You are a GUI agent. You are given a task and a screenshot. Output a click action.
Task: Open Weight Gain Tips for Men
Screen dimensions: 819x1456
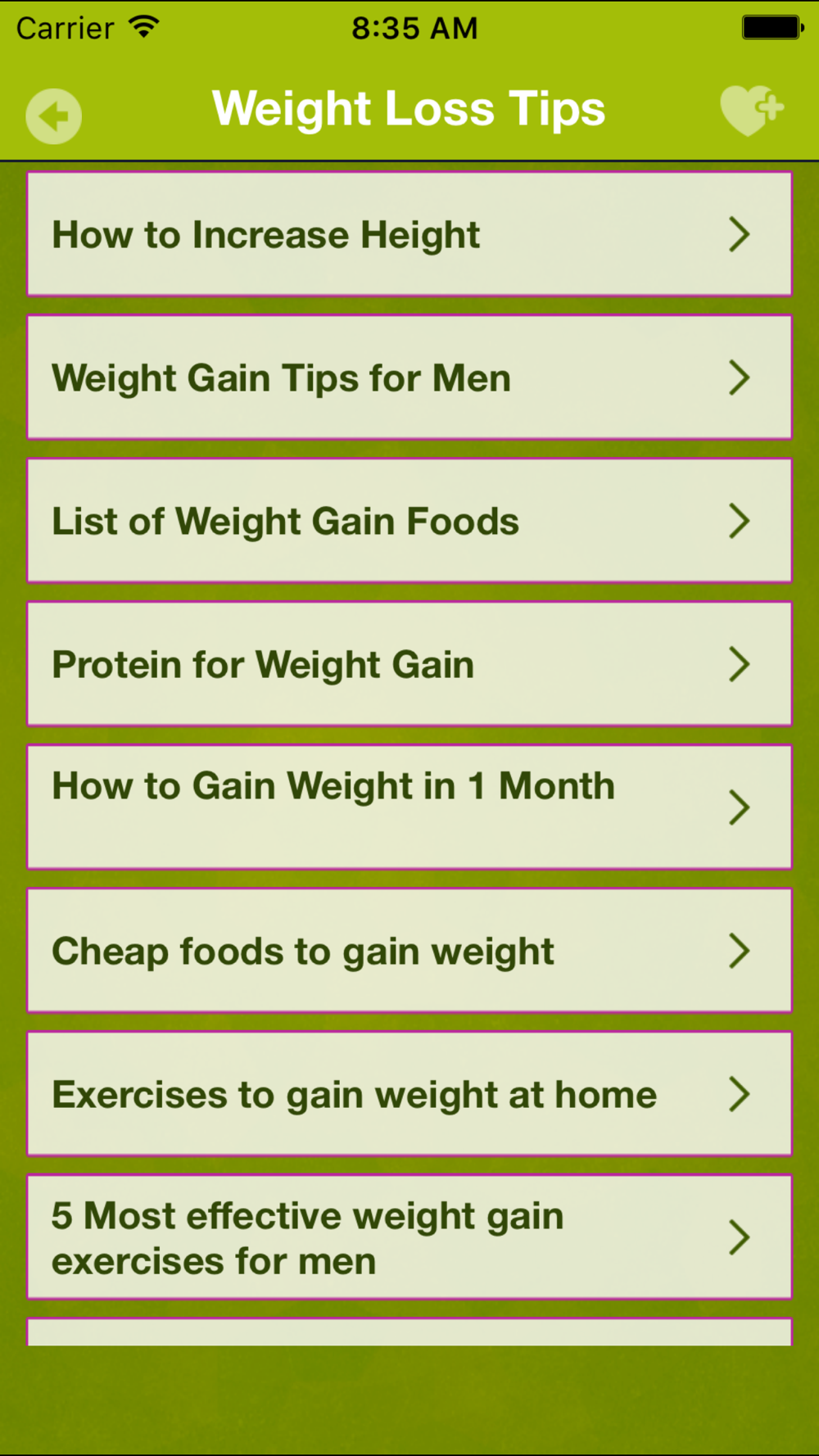(409, 378)
